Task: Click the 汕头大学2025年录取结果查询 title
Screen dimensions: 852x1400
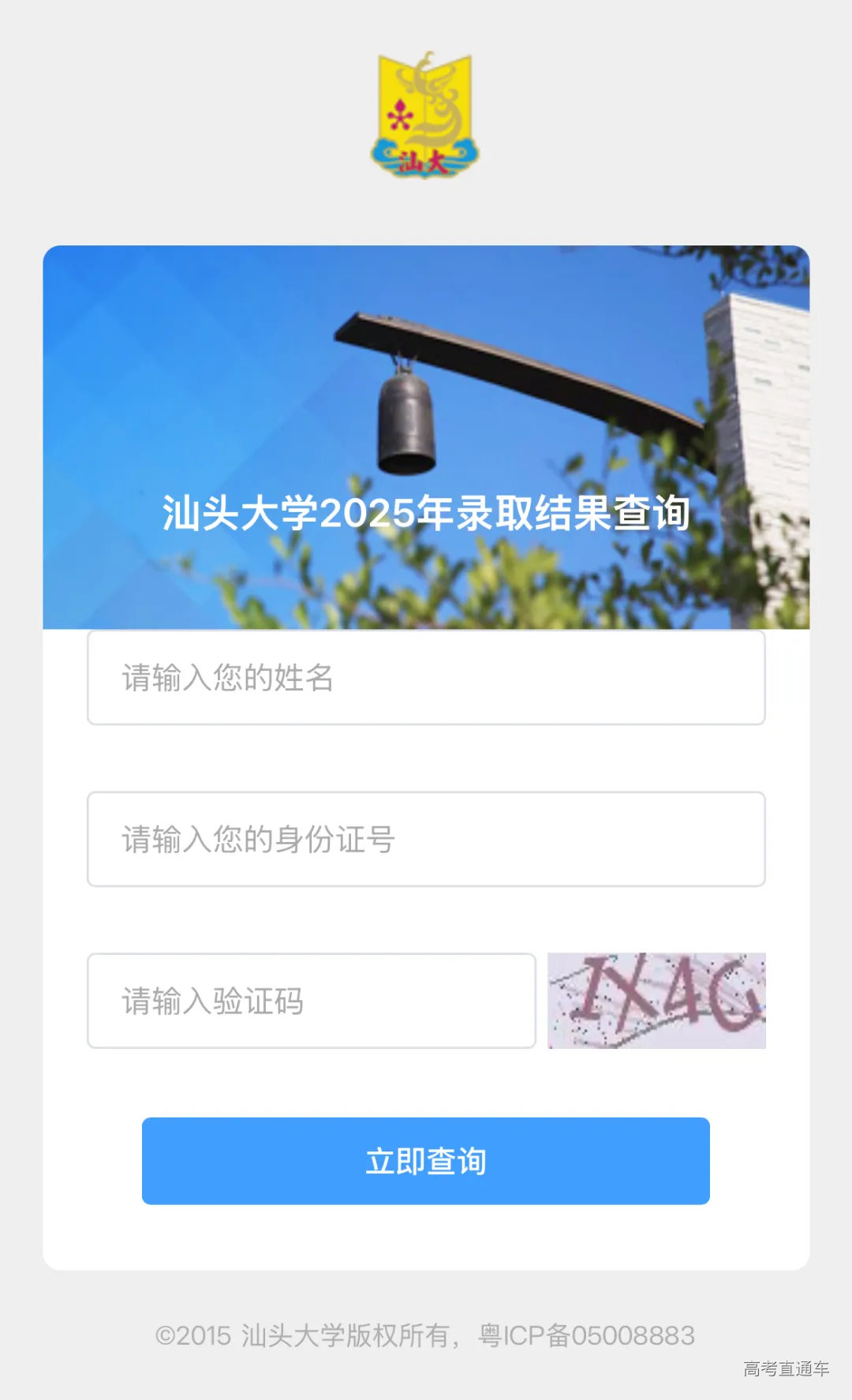Action: tap(426, 514)
